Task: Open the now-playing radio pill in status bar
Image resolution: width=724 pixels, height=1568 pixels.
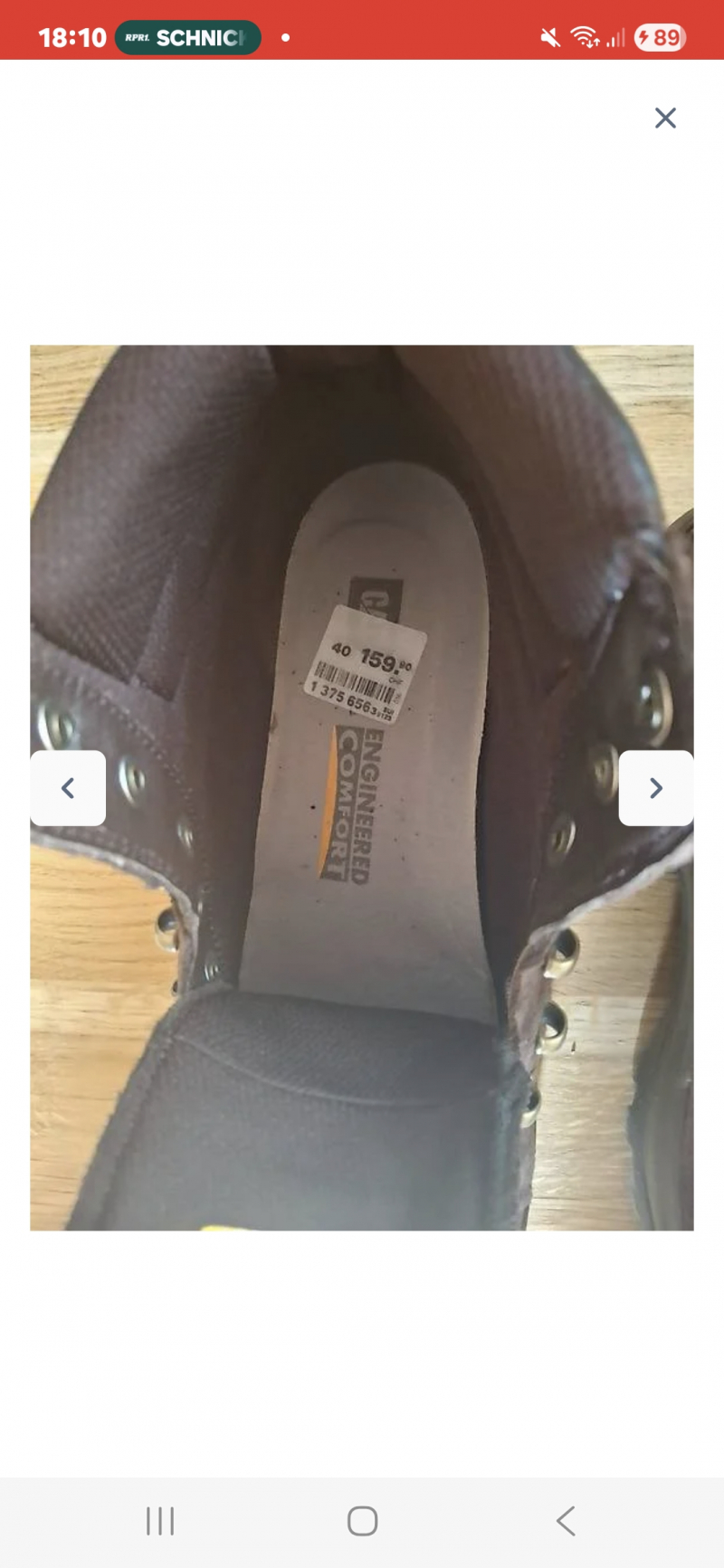Action: pos(188,38)
